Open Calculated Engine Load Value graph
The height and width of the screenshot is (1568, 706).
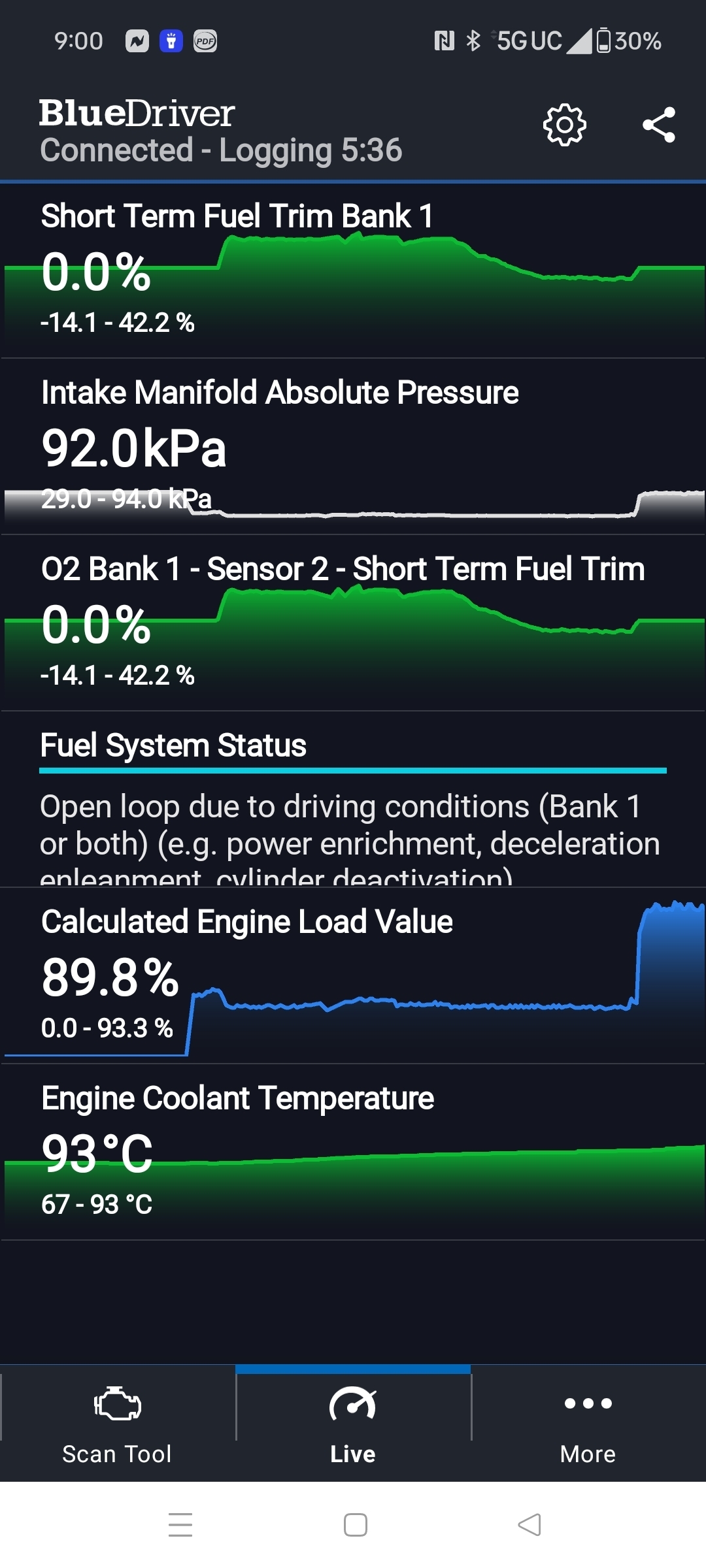[353, 977]
